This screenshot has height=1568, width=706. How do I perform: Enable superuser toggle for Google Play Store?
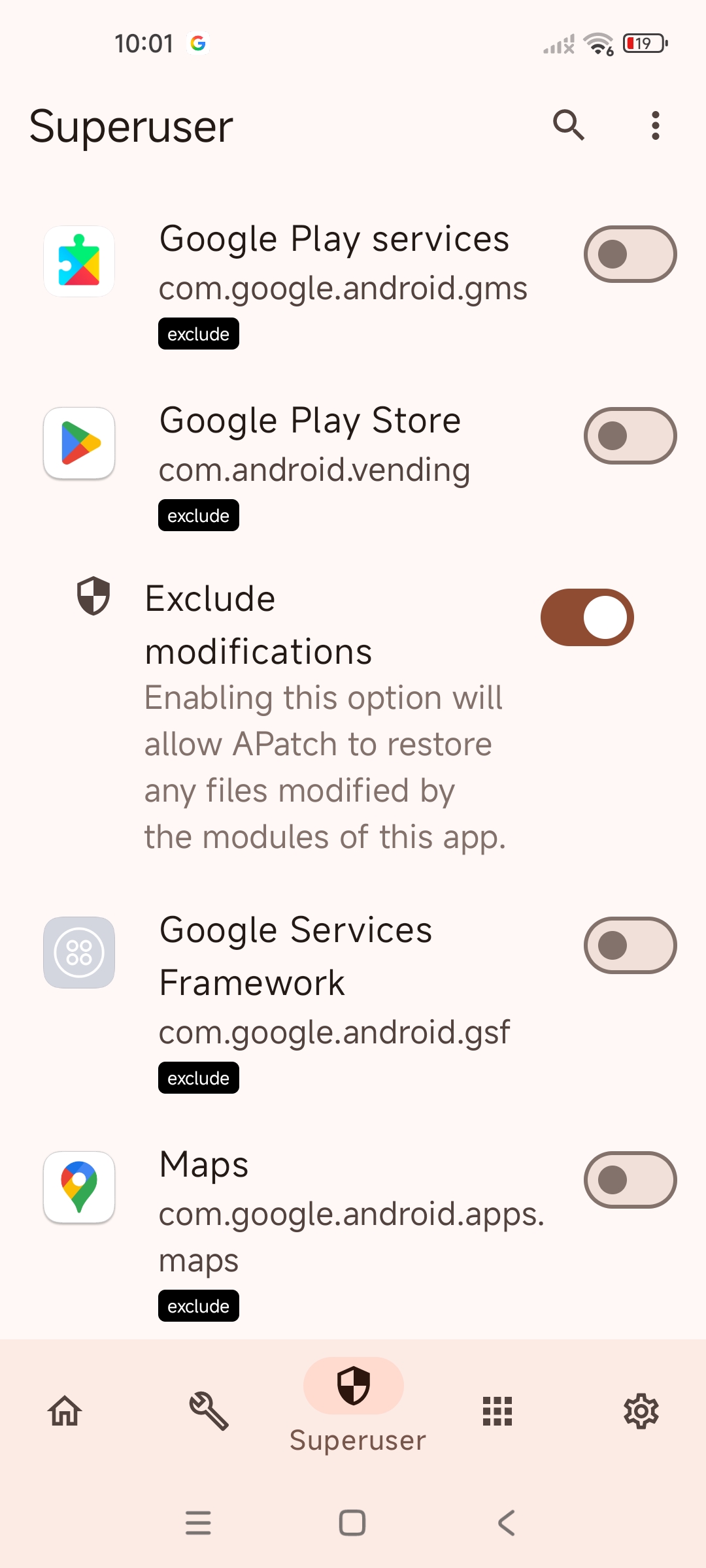[x=630, y=436]
